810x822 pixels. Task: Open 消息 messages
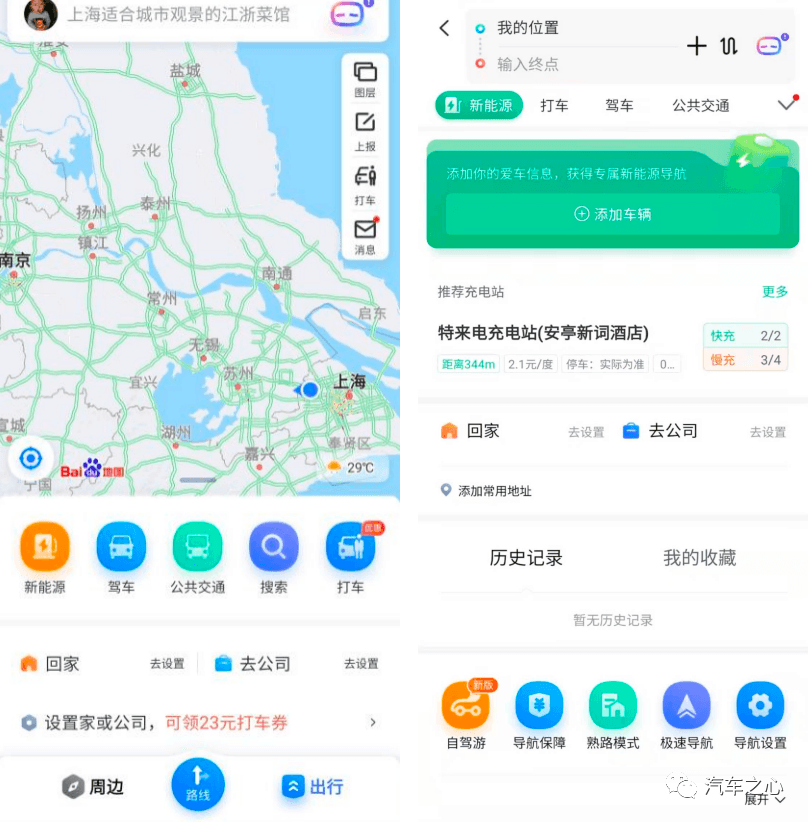365,237
